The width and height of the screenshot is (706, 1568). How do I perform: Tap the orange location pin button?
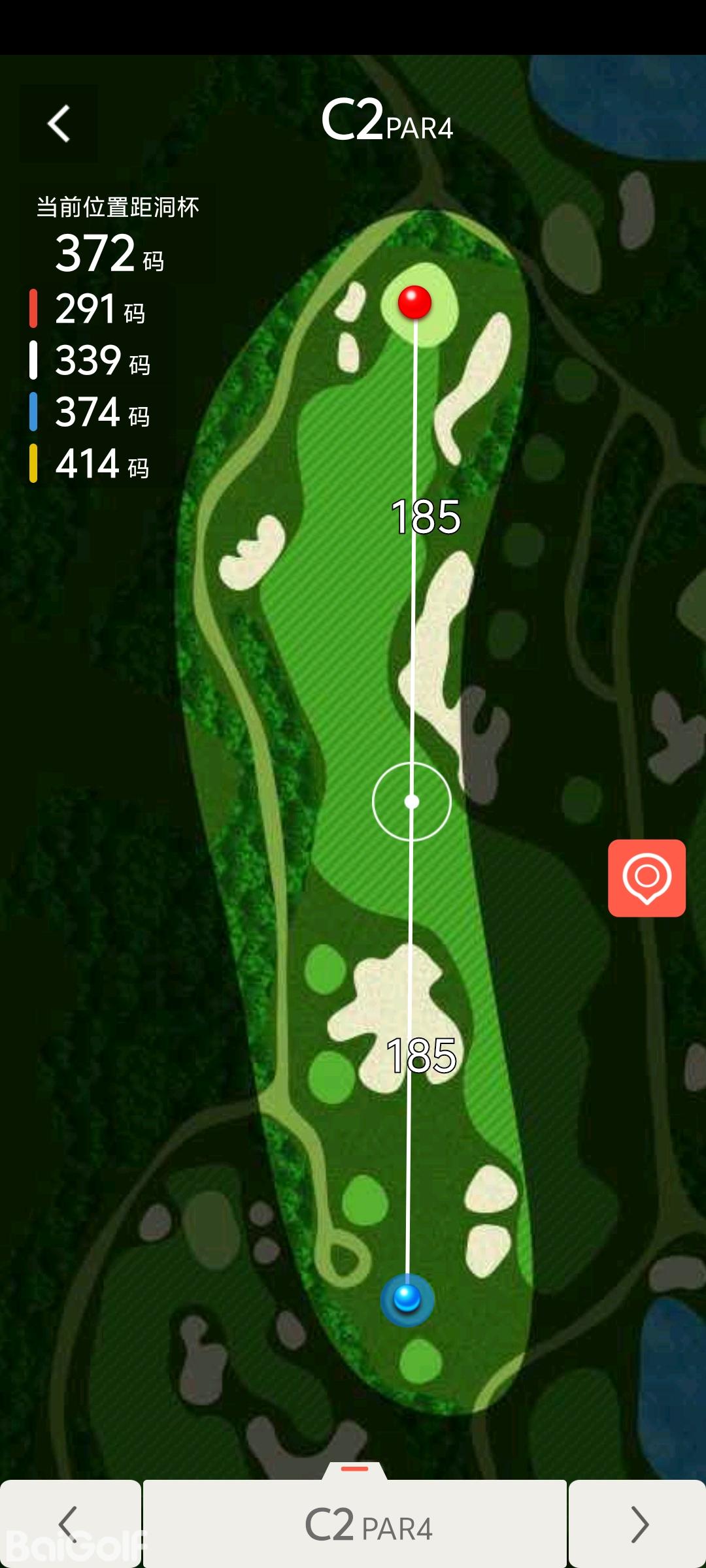pyautogui.click(x=647, y=877)
